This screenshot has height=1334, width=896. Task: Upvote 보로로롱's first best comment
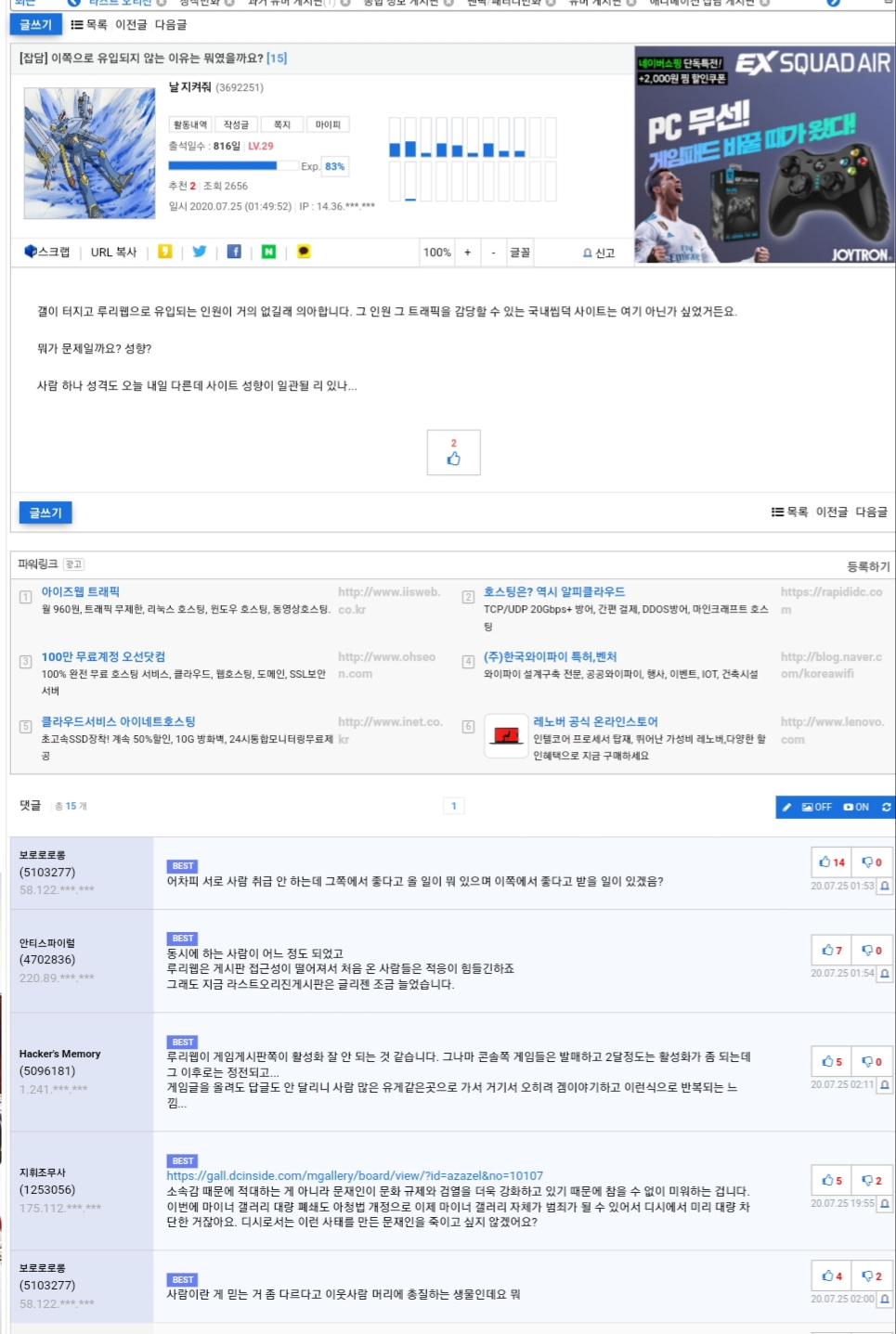832,861
